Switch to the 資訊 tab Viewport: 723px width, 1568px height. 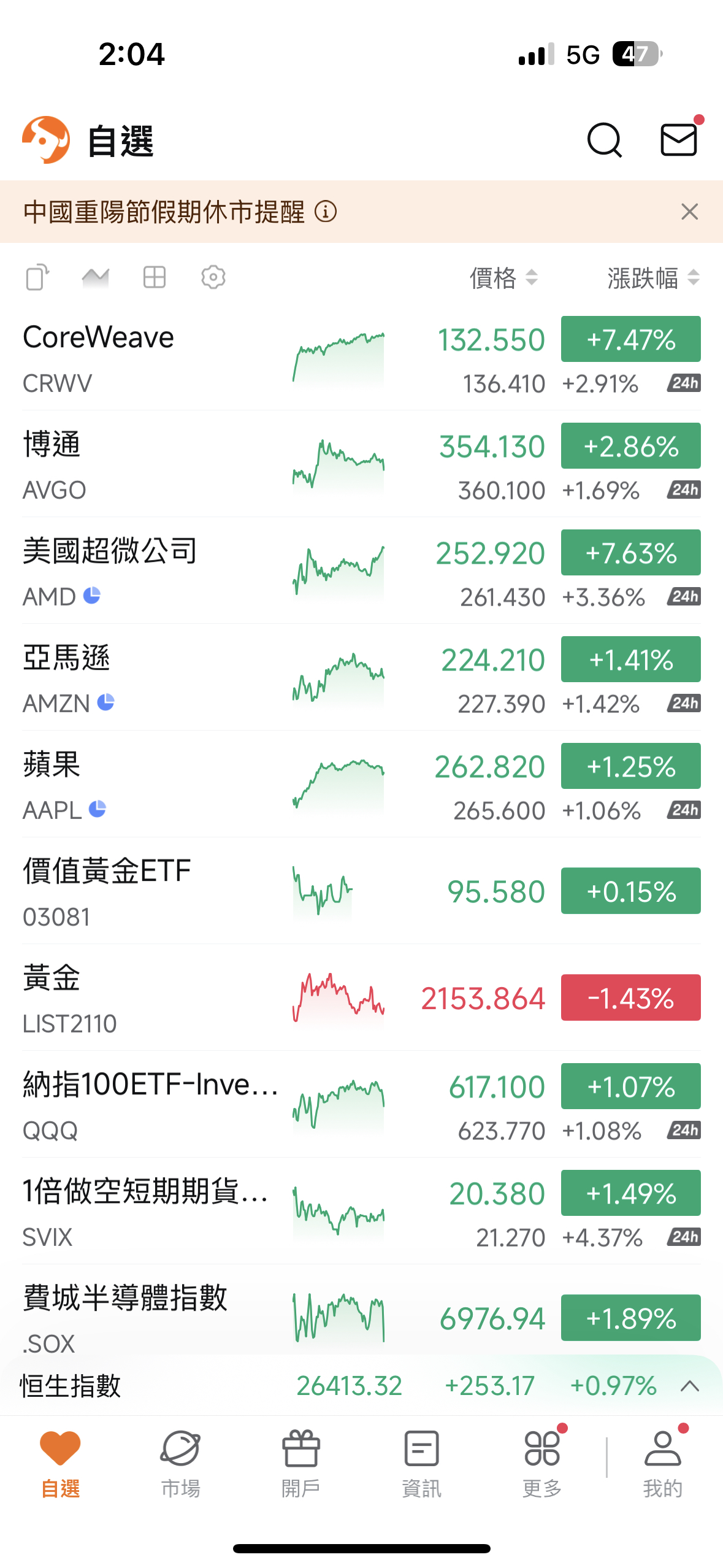click(421, 1464)
